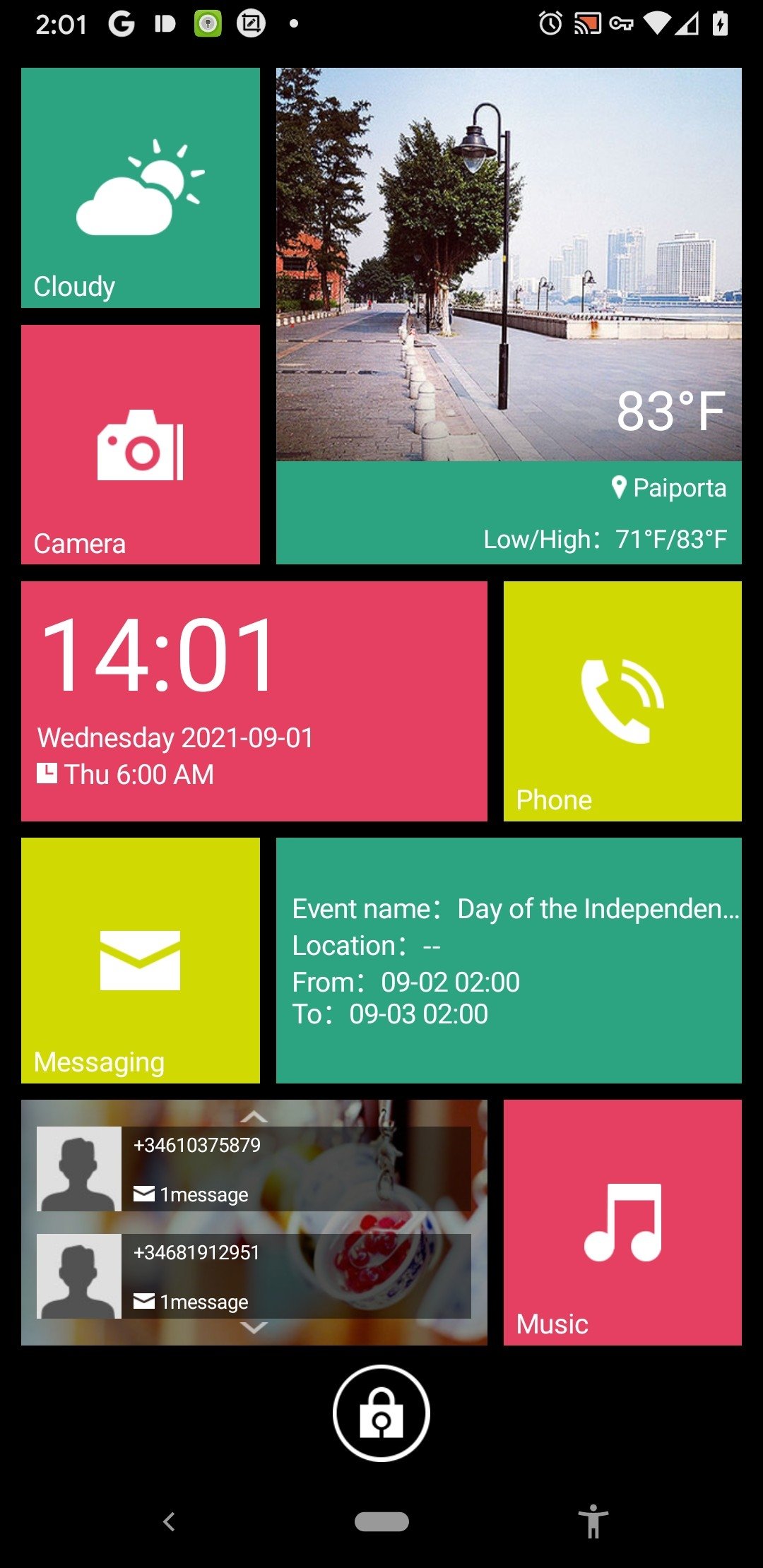Viewport: 763px width, 1568px height.
Task: Launch the Camera tile
Action: 141,444
